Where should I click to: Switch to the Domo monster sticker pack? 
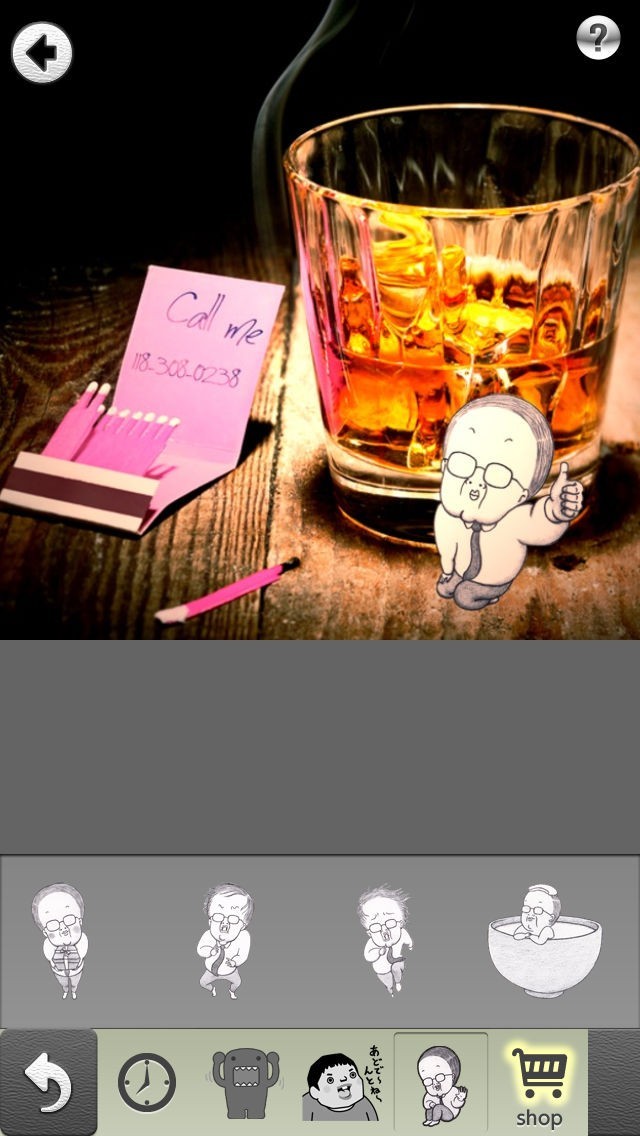(246, 1083)
